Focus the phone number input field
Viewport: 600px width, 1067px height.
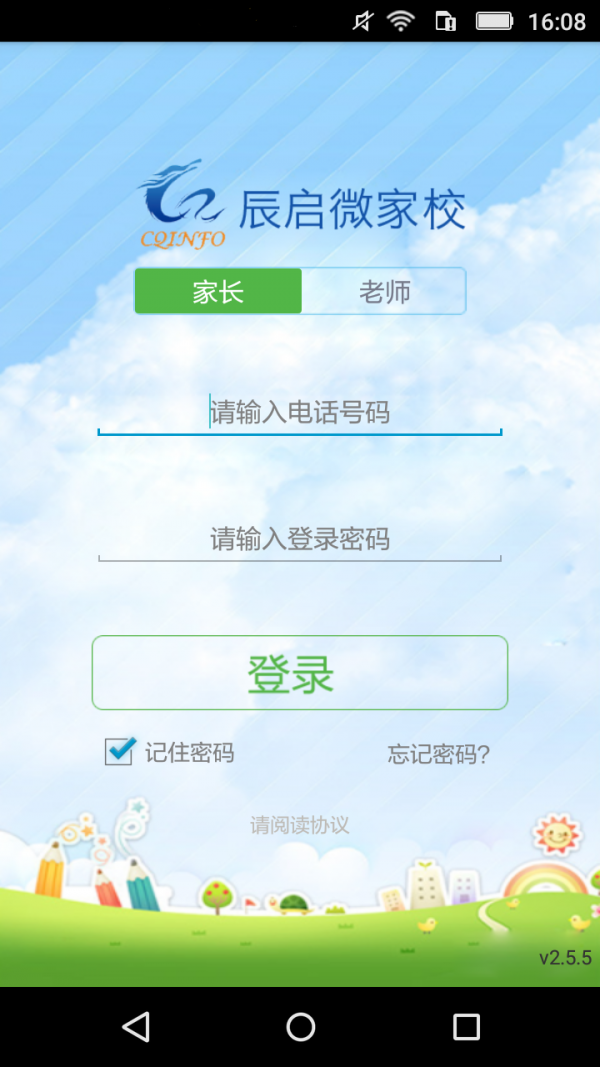[299, 412]
